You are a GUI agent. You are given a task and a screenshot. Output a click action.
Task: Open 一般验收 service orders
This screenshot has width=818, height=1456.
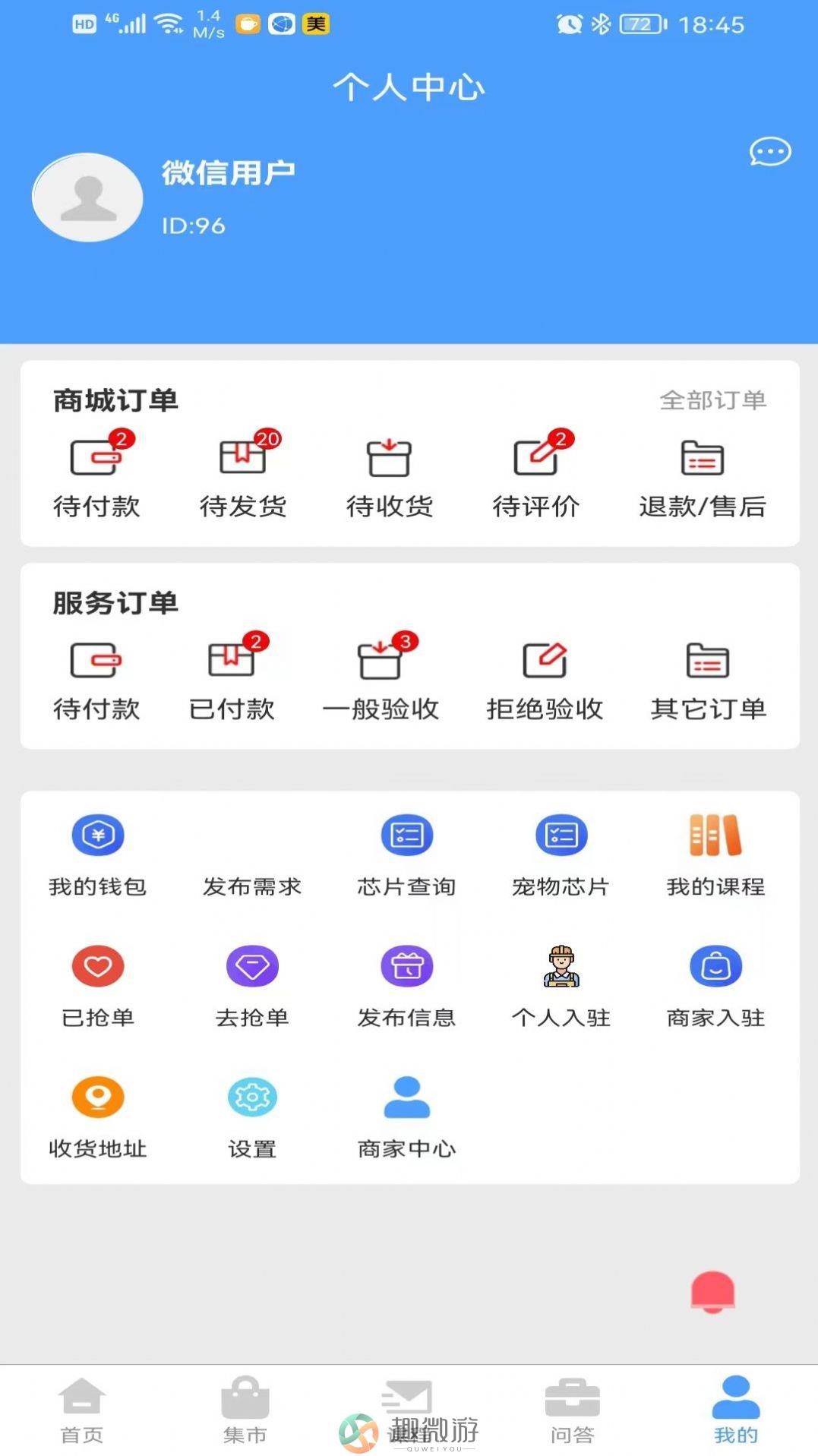point(381,676)
